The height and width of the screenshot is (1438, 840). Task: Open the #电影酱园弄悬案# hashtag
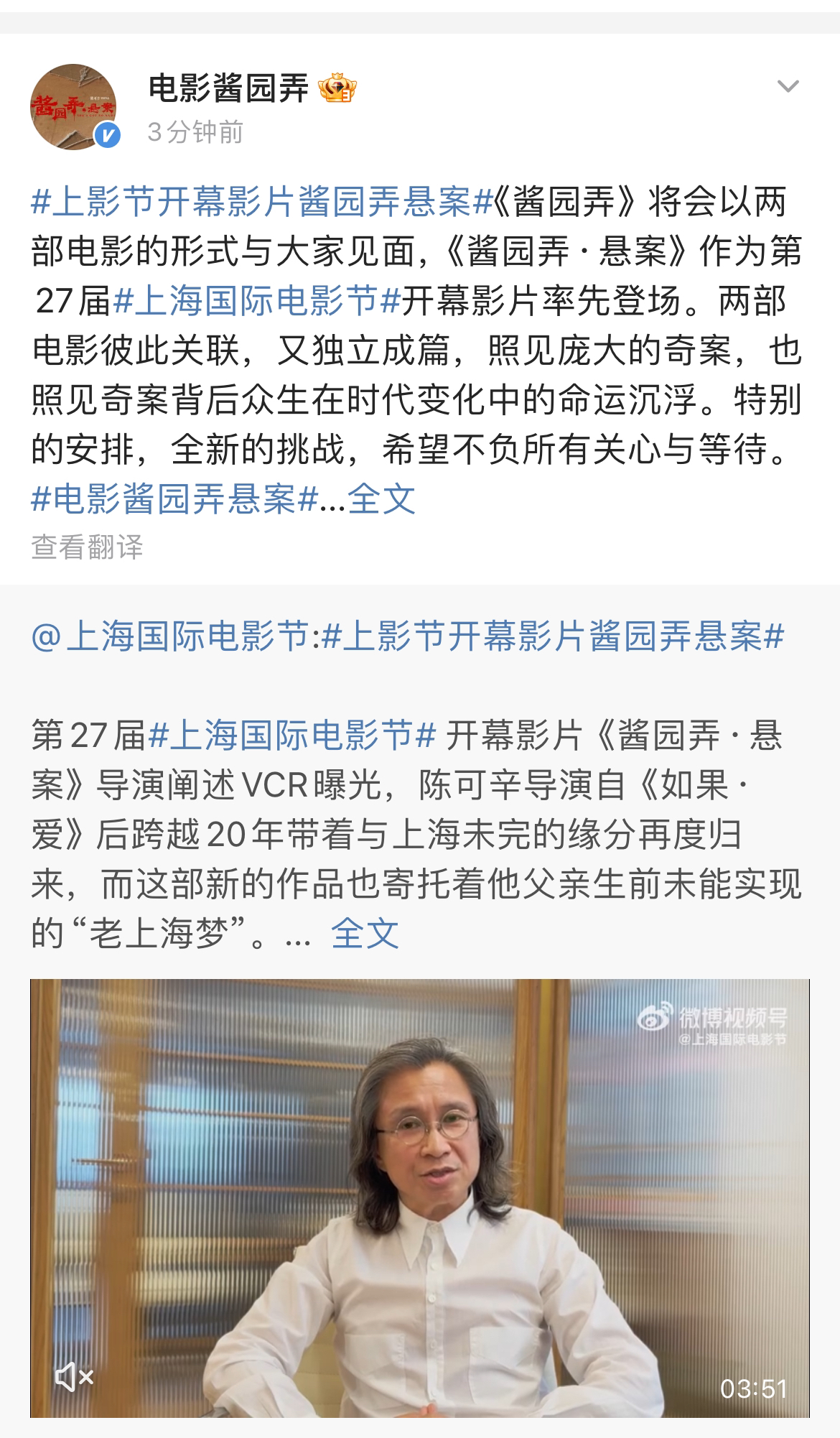point(174,499)
